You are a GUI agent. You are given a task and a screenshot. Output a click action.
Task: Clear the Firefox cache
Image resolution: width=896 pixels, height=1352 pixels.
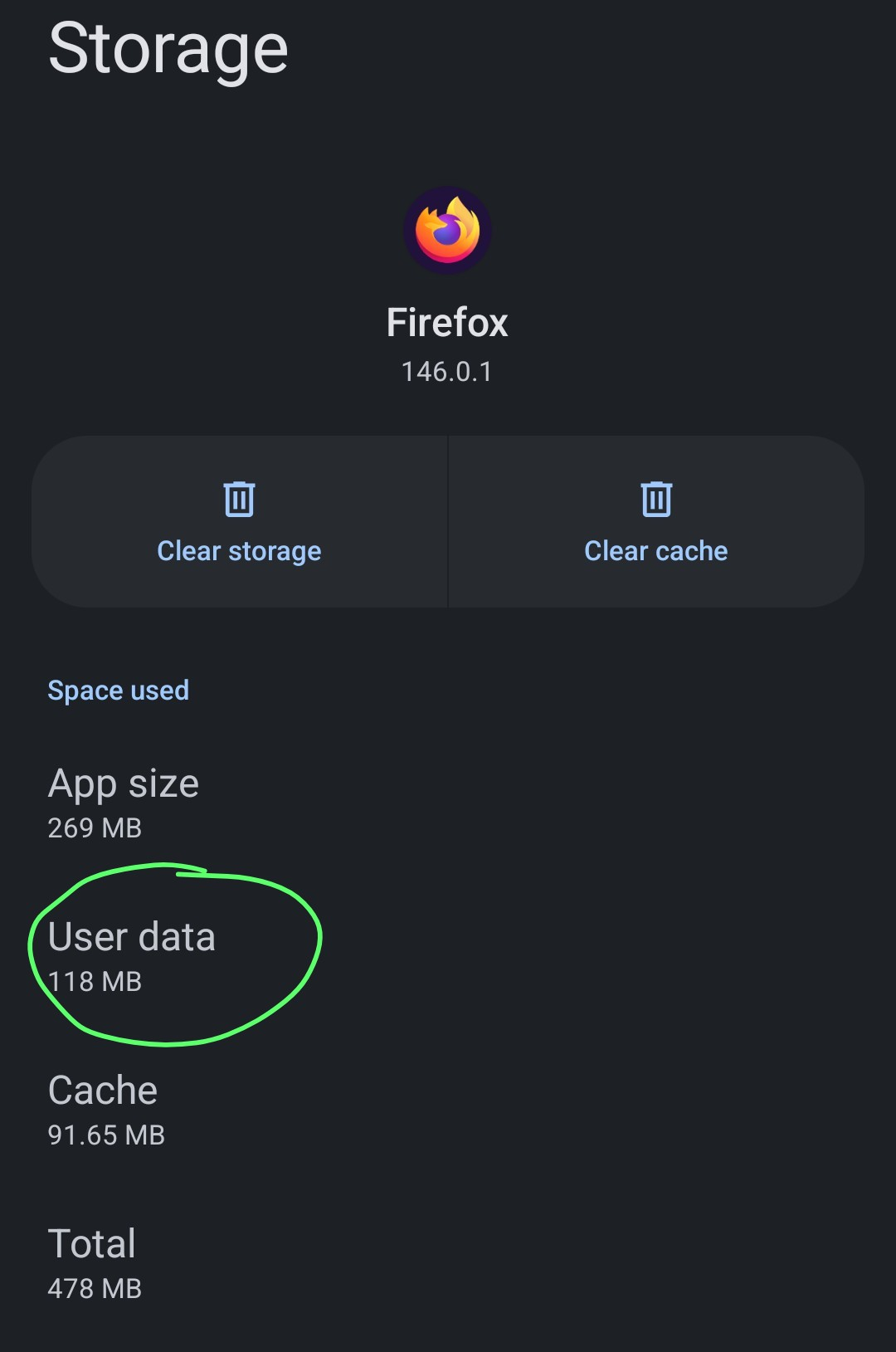(x=655, y=522)
